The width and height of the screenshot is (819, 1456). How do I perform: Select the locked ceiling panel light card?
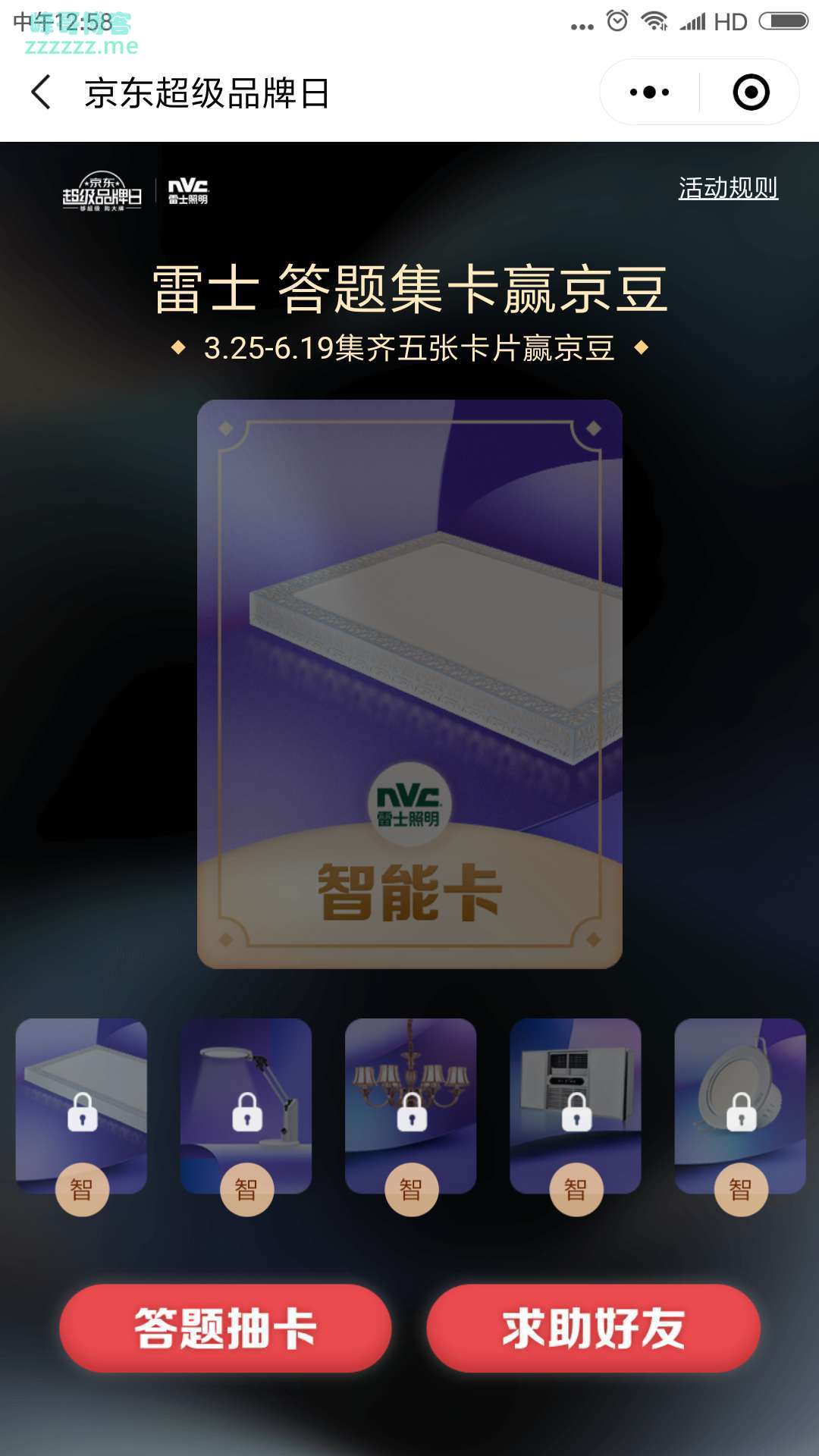81,1107
